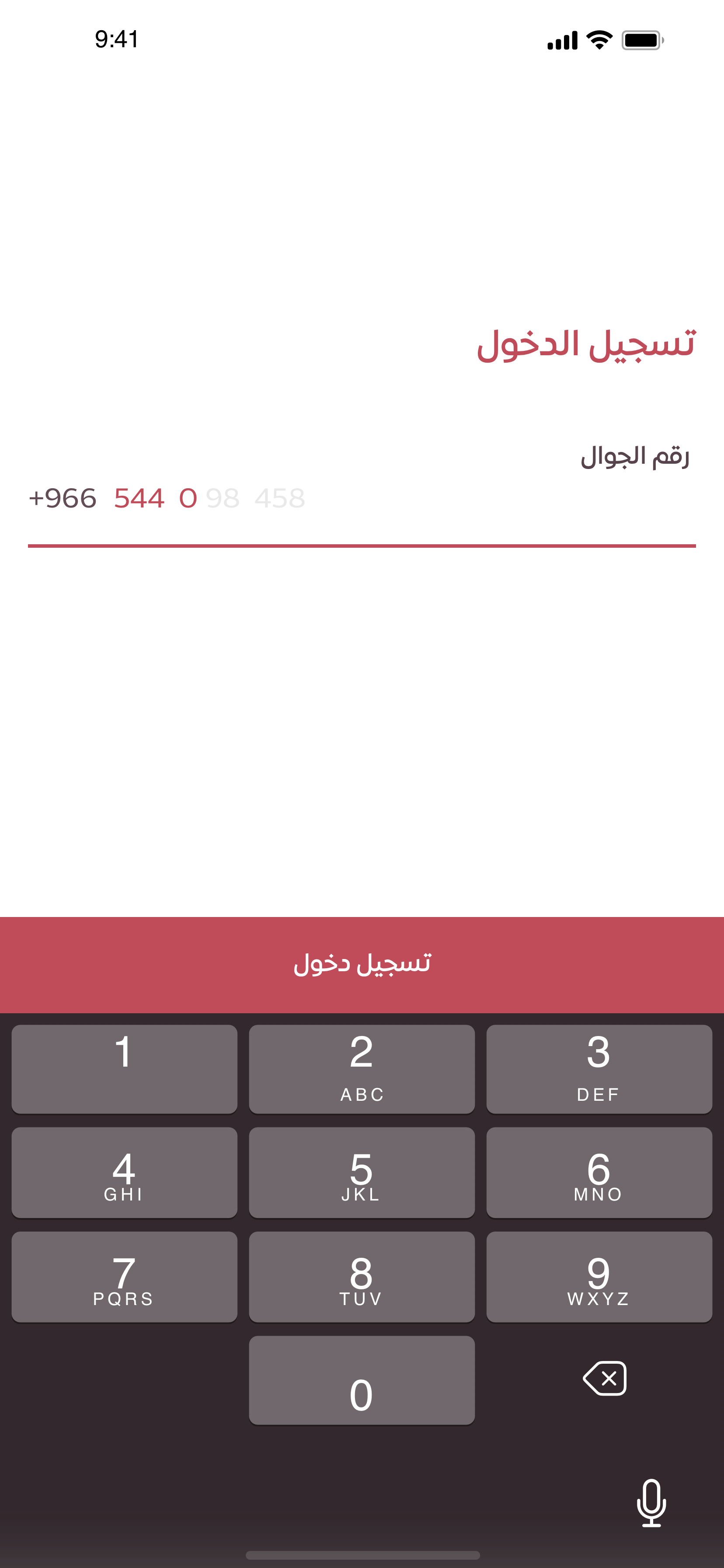Delete last digit with backspace key
Screen dimensions: 724x1568
(605, 1379)
